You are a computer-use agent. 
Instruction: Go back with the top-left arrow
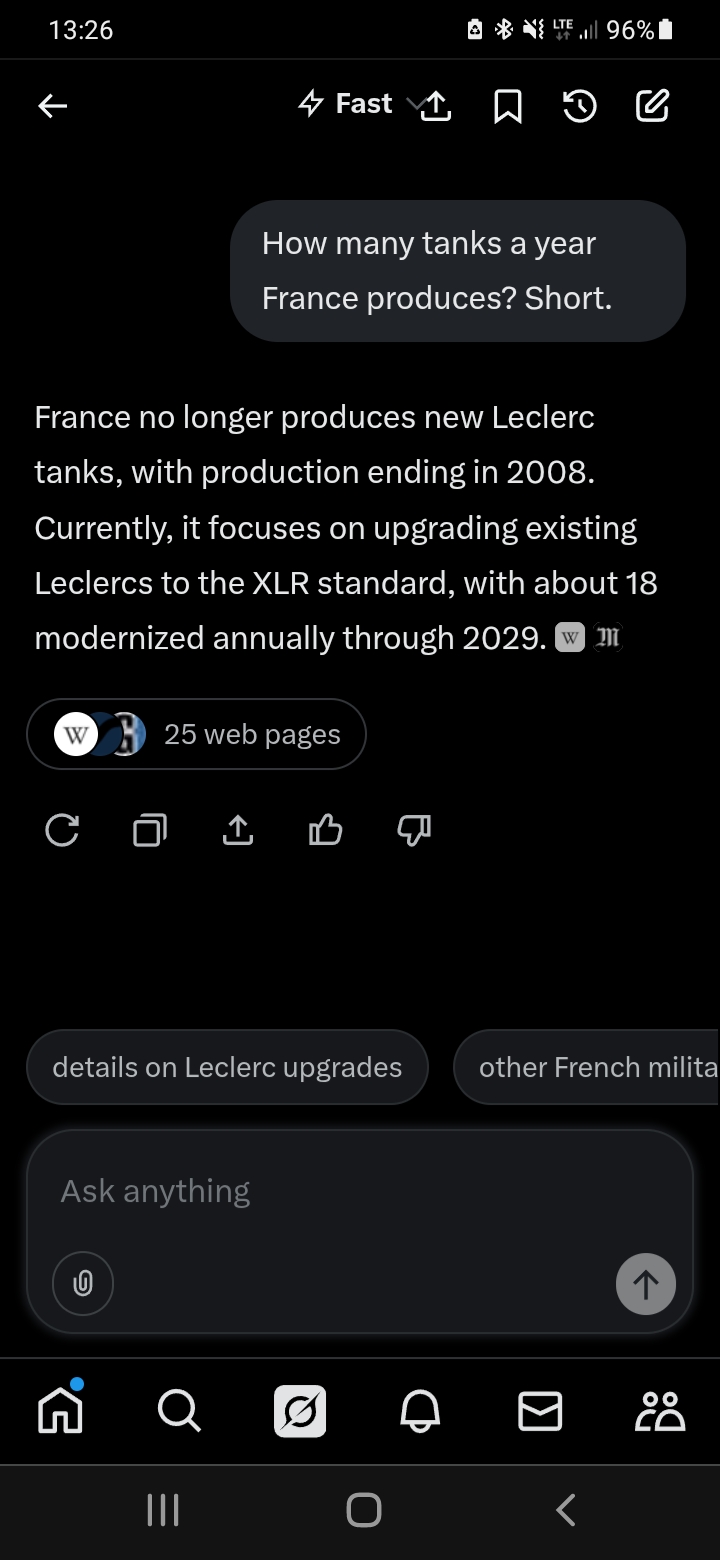click(x=52, y=105)
